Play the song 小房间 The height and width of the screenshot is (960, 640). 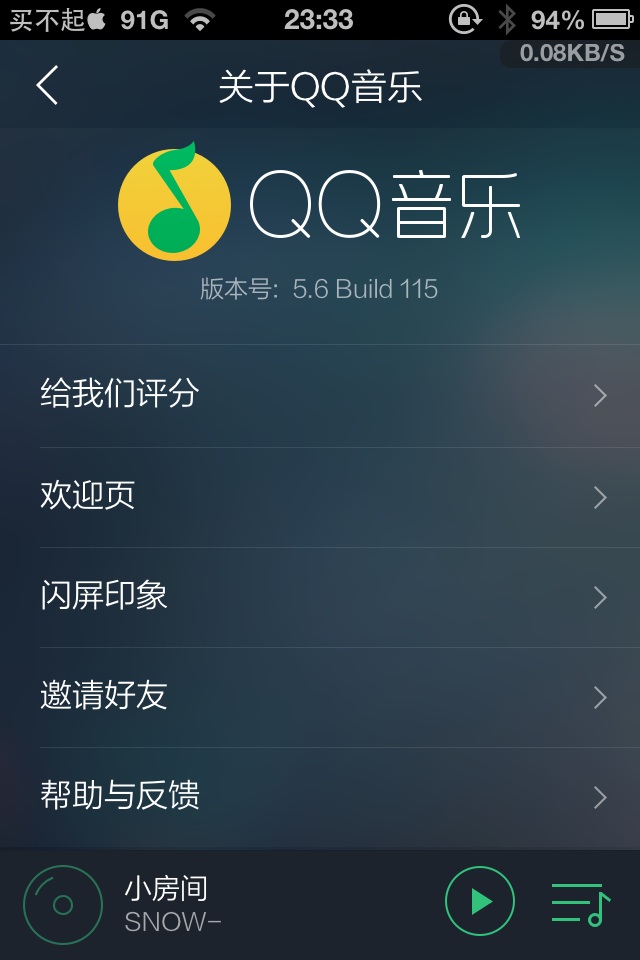click(x=480, y=902)
